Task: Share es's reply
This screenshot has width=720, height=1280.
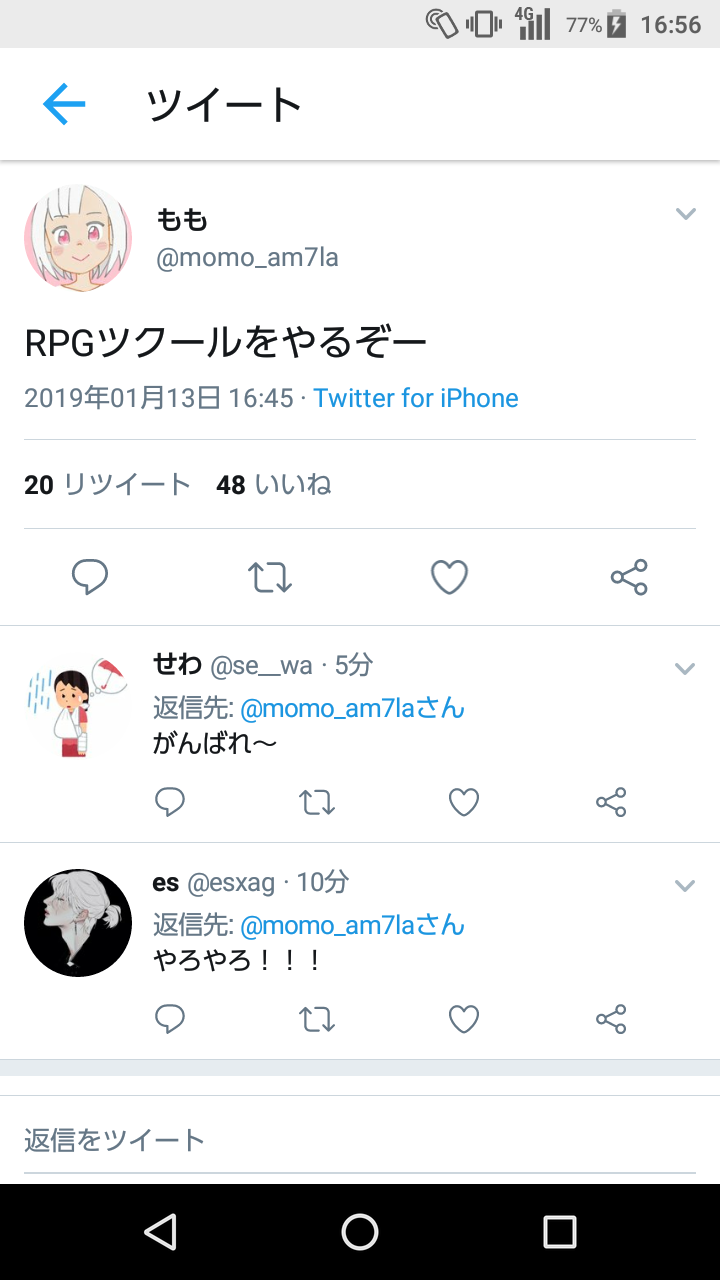Action: tap(611, 1019)
